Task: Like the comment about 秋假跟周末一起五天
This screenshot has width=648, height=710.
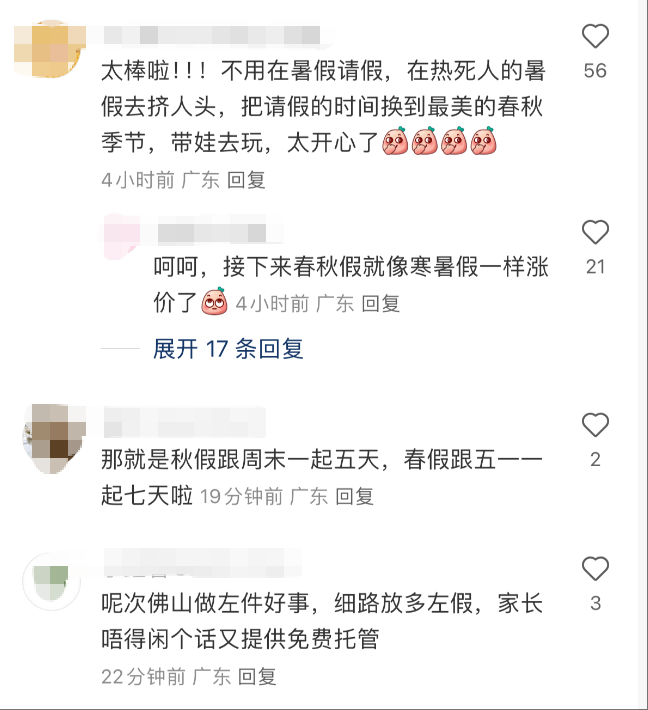Action: tap(595, 425)
